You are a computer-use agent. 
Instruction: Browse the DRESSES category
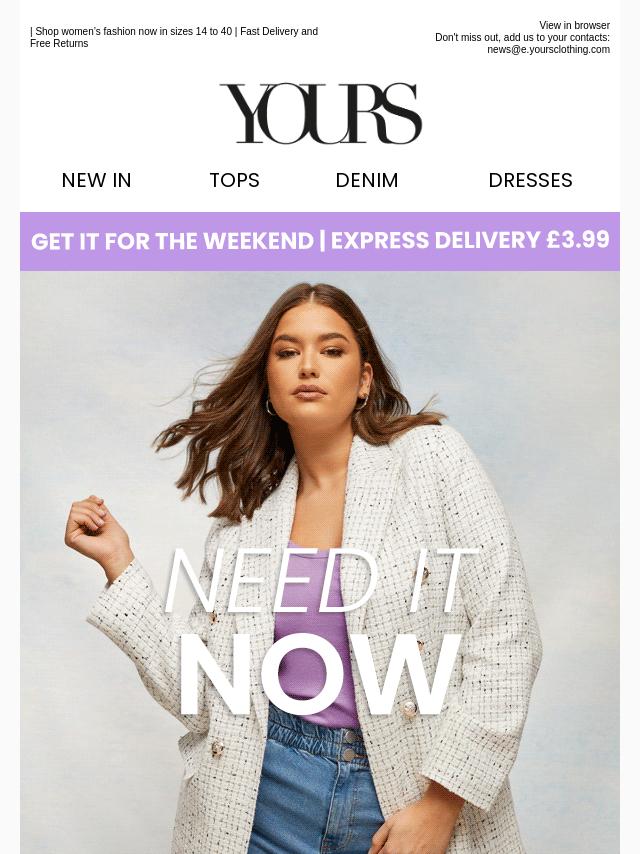(x=530, y=180)
